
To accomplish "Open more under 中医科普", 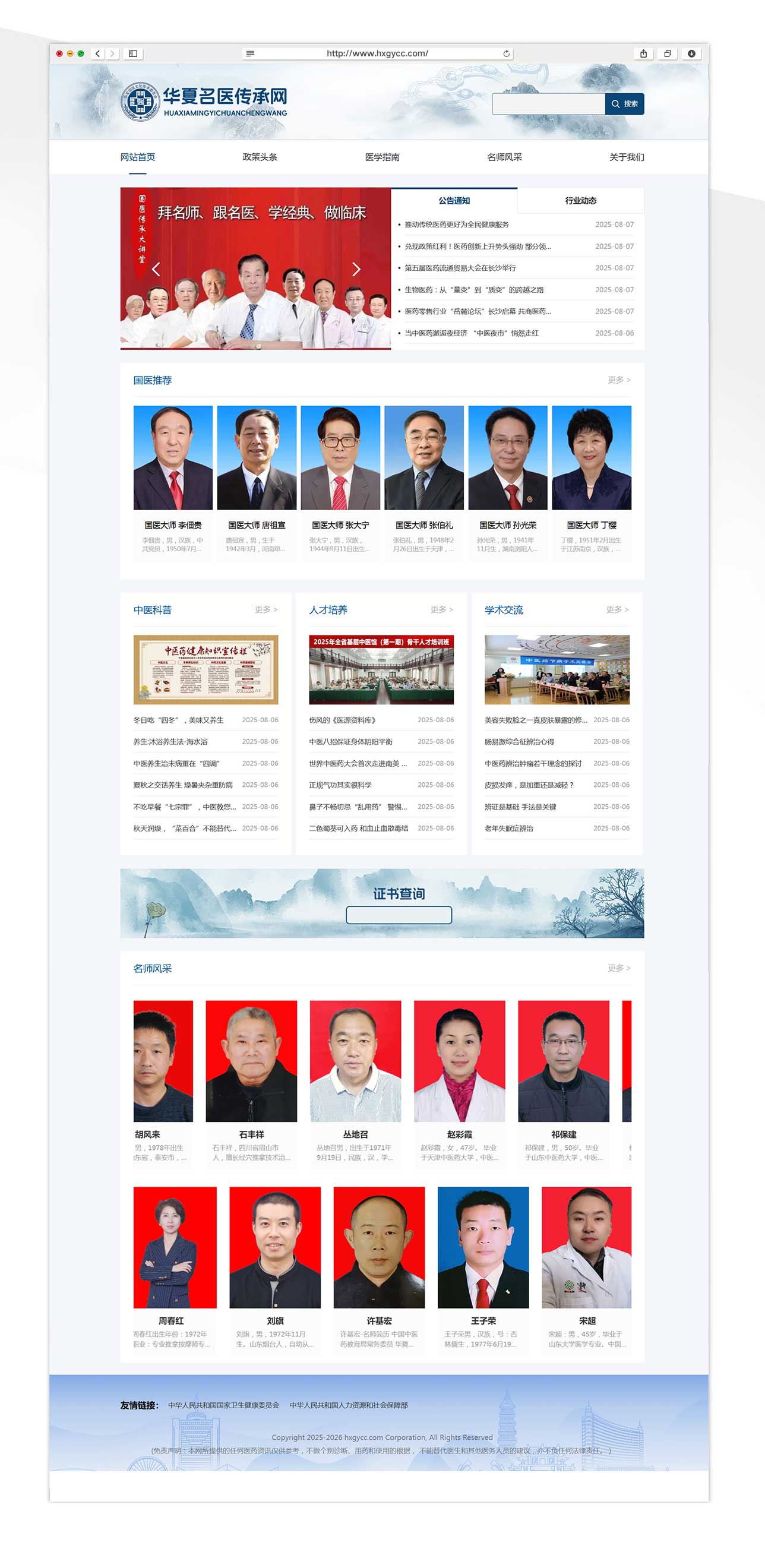I will [266, 609].
